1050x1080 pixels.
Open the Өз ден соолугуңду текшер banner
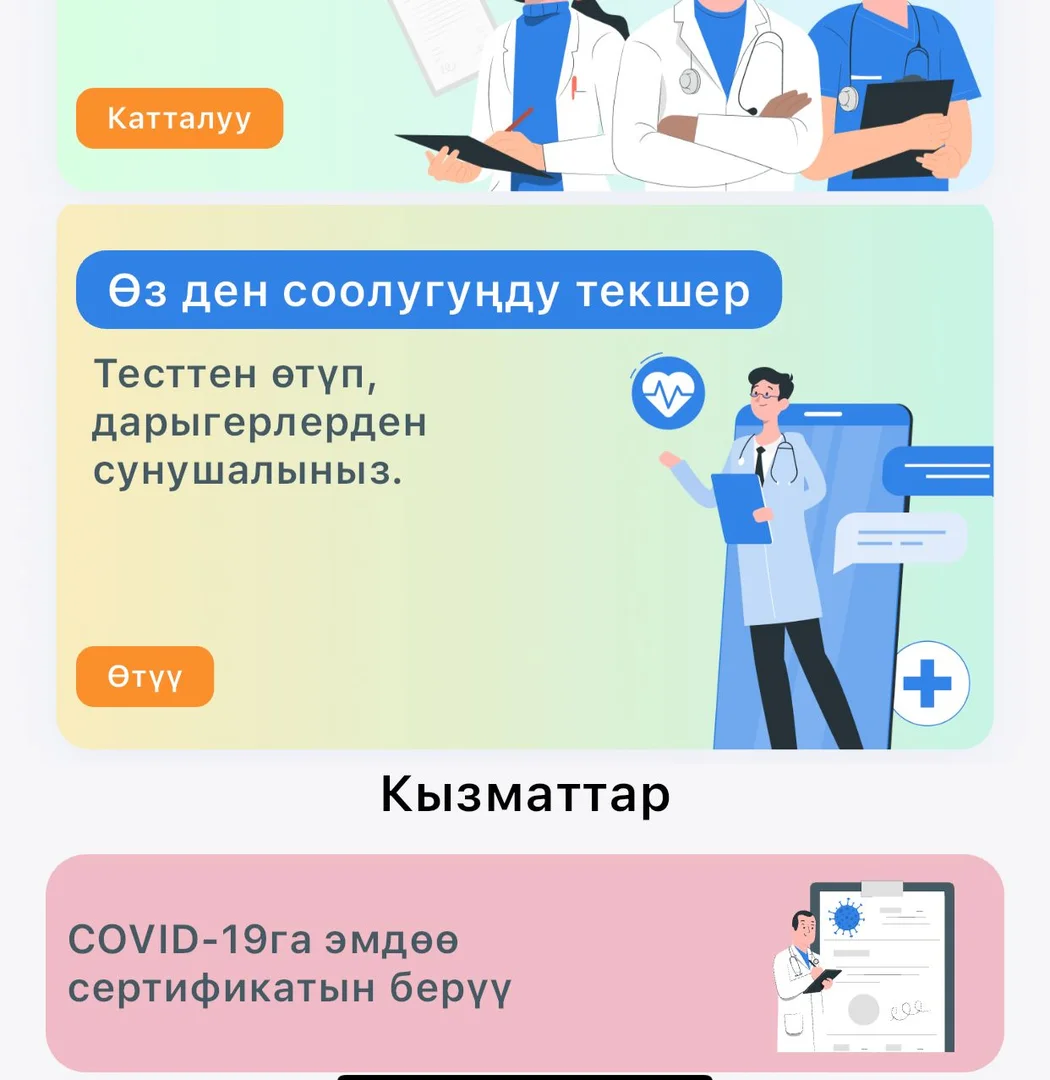pyautogui.click(x=428, y=290)
